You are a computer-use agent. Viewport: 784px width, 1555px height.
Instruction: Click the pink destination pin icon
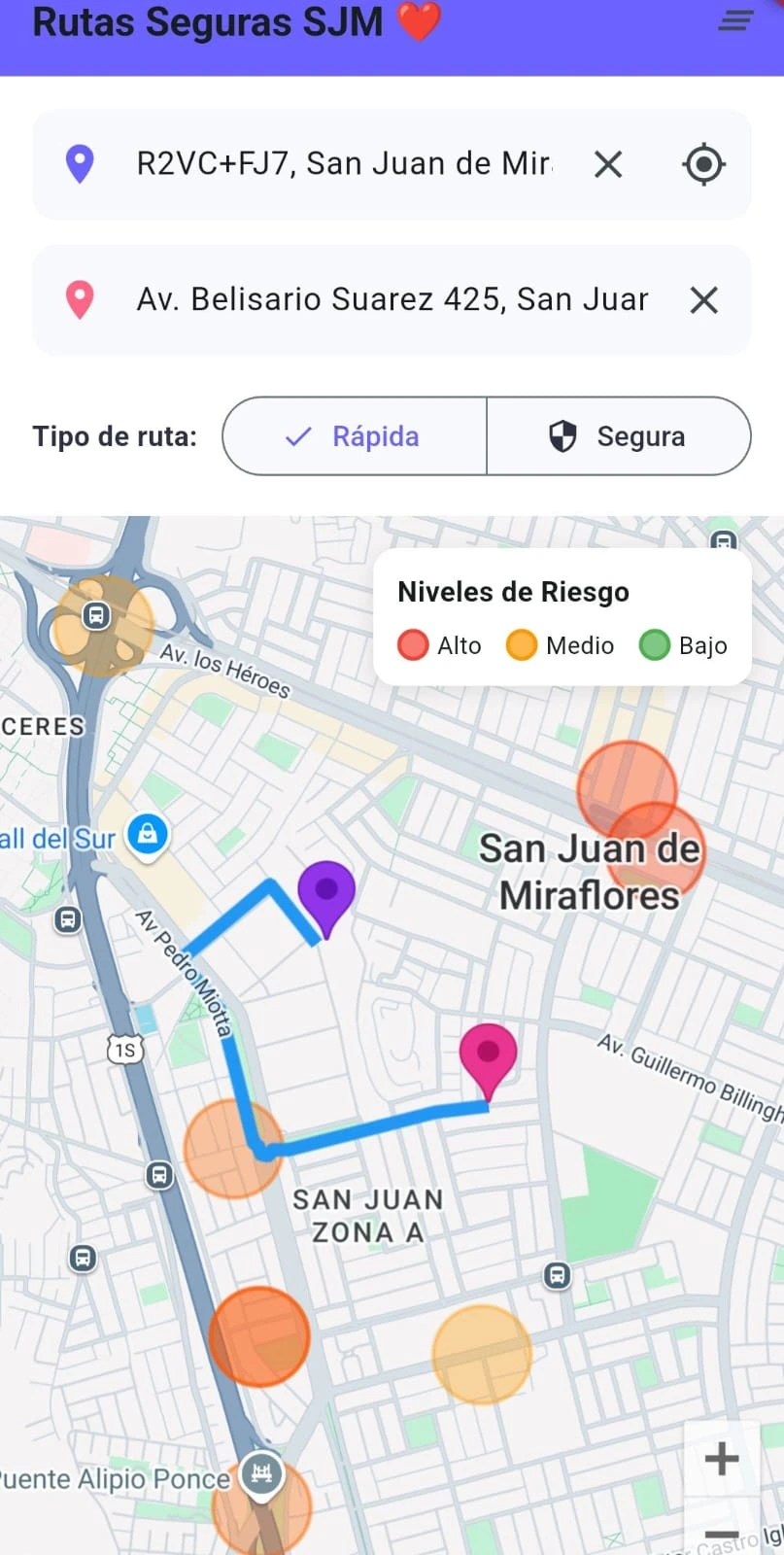click(x=81, y=299)
